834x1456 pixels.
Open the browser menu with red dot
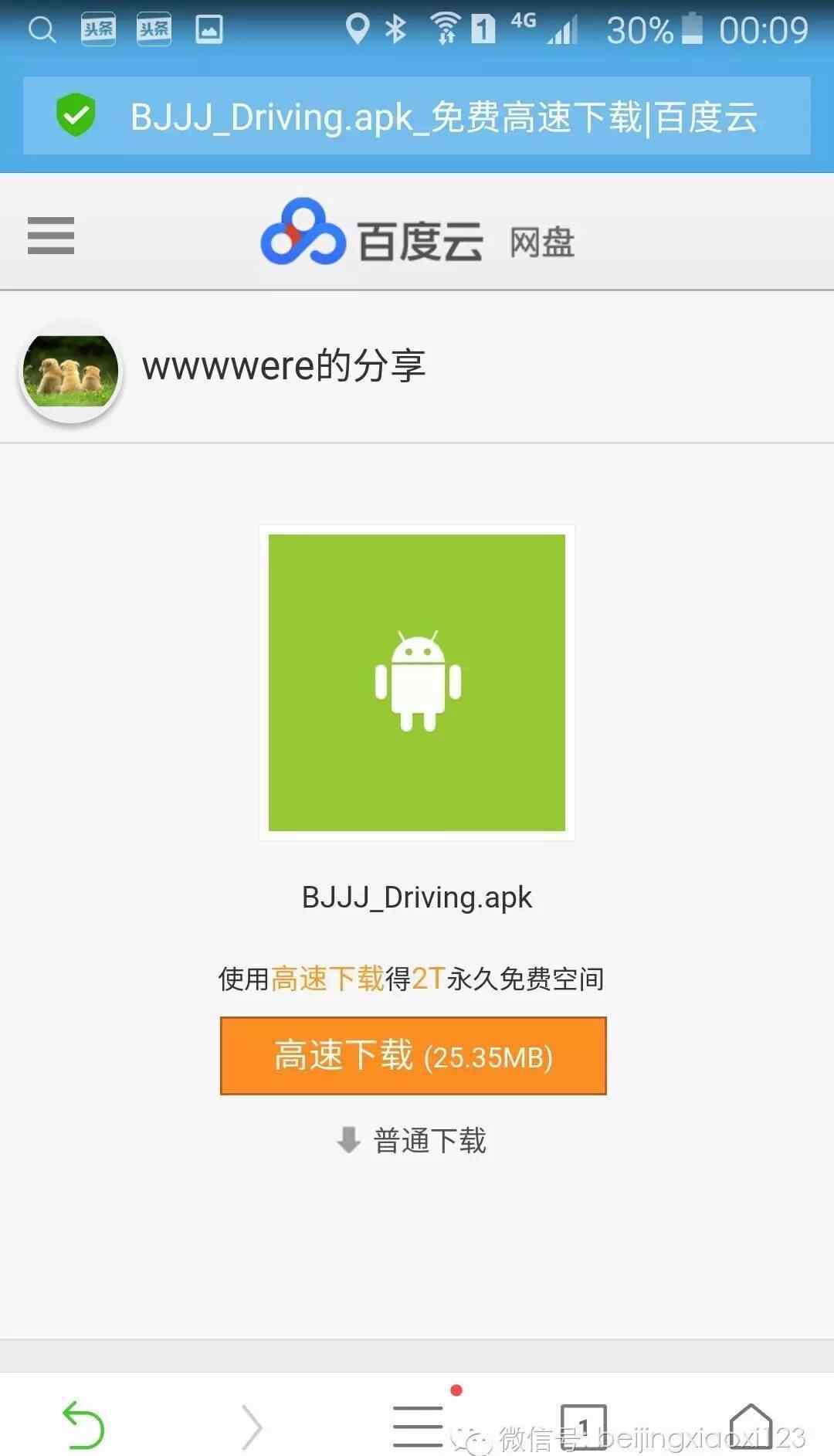click(x=418, y=1424)
